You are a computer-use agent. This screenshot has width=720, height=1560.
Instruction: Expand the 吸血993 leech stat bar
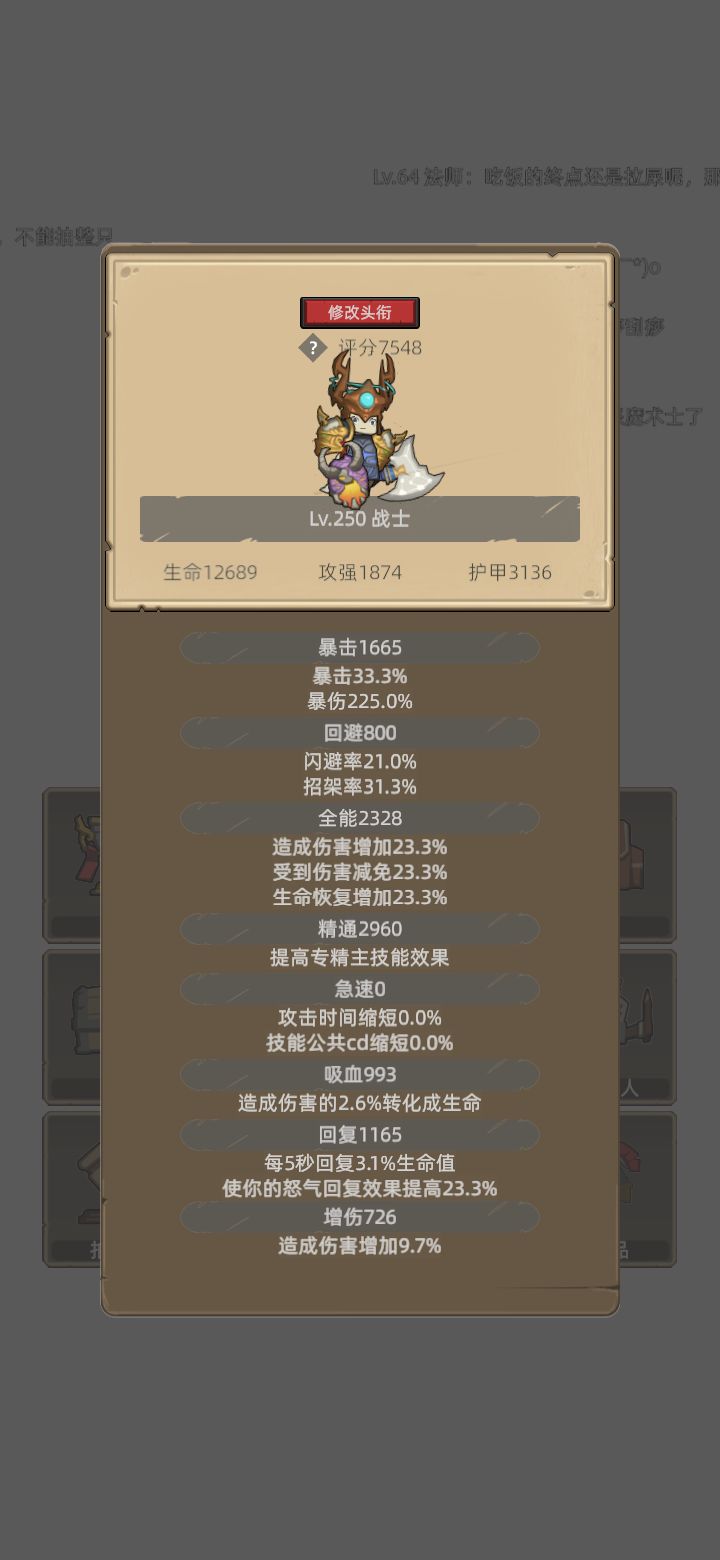coord(359,1074)
